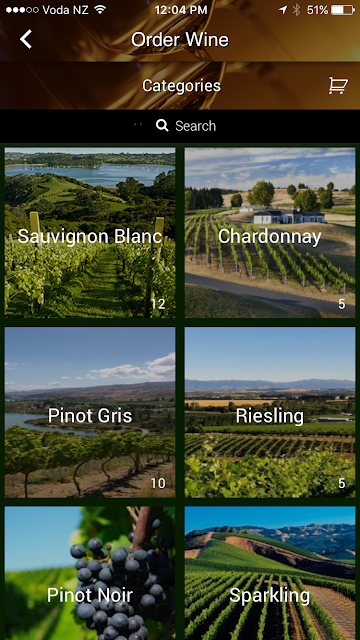The width and height of the screenshot is (360, 640).
Task: Open the shopping cart
Action: click(x=338, y=86)
